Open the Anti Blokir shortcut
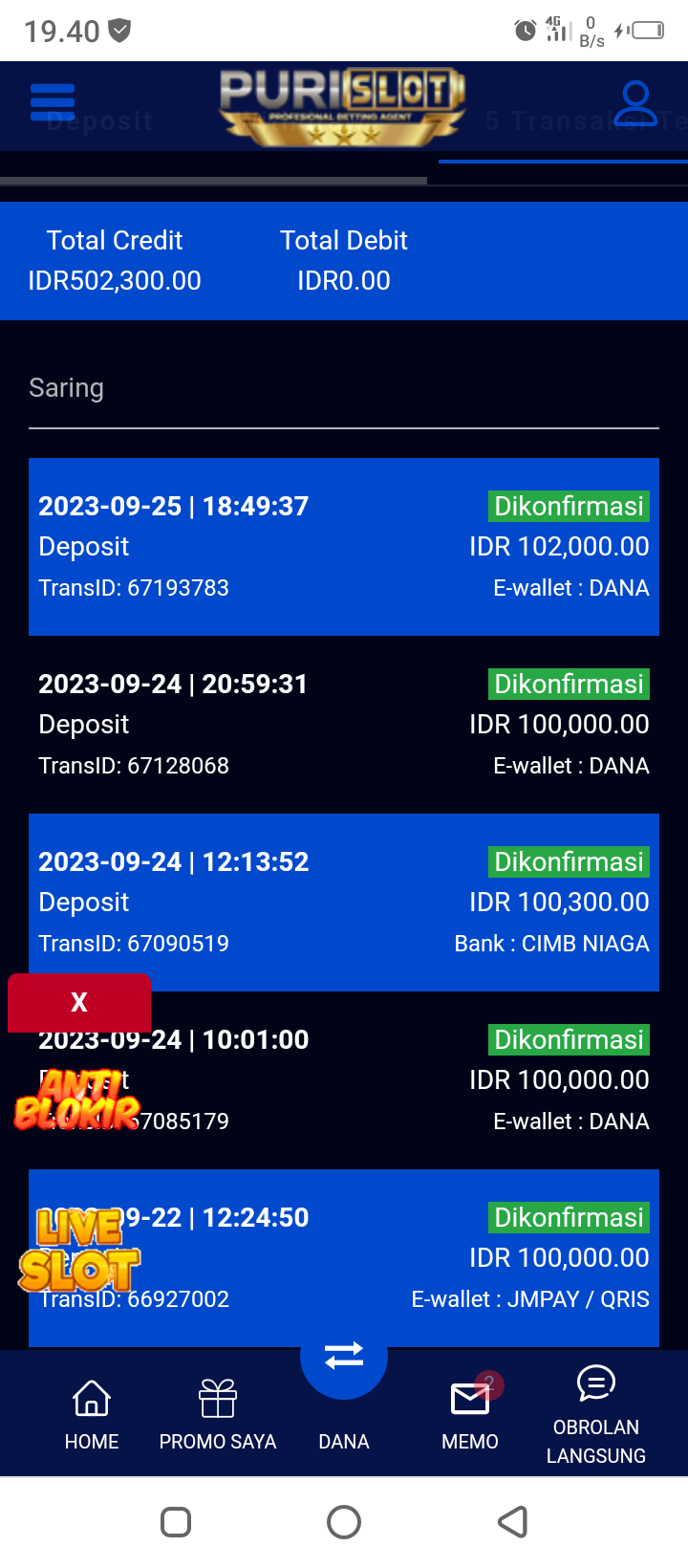This screenshot has width=688, height=1568. [76, 1100]
